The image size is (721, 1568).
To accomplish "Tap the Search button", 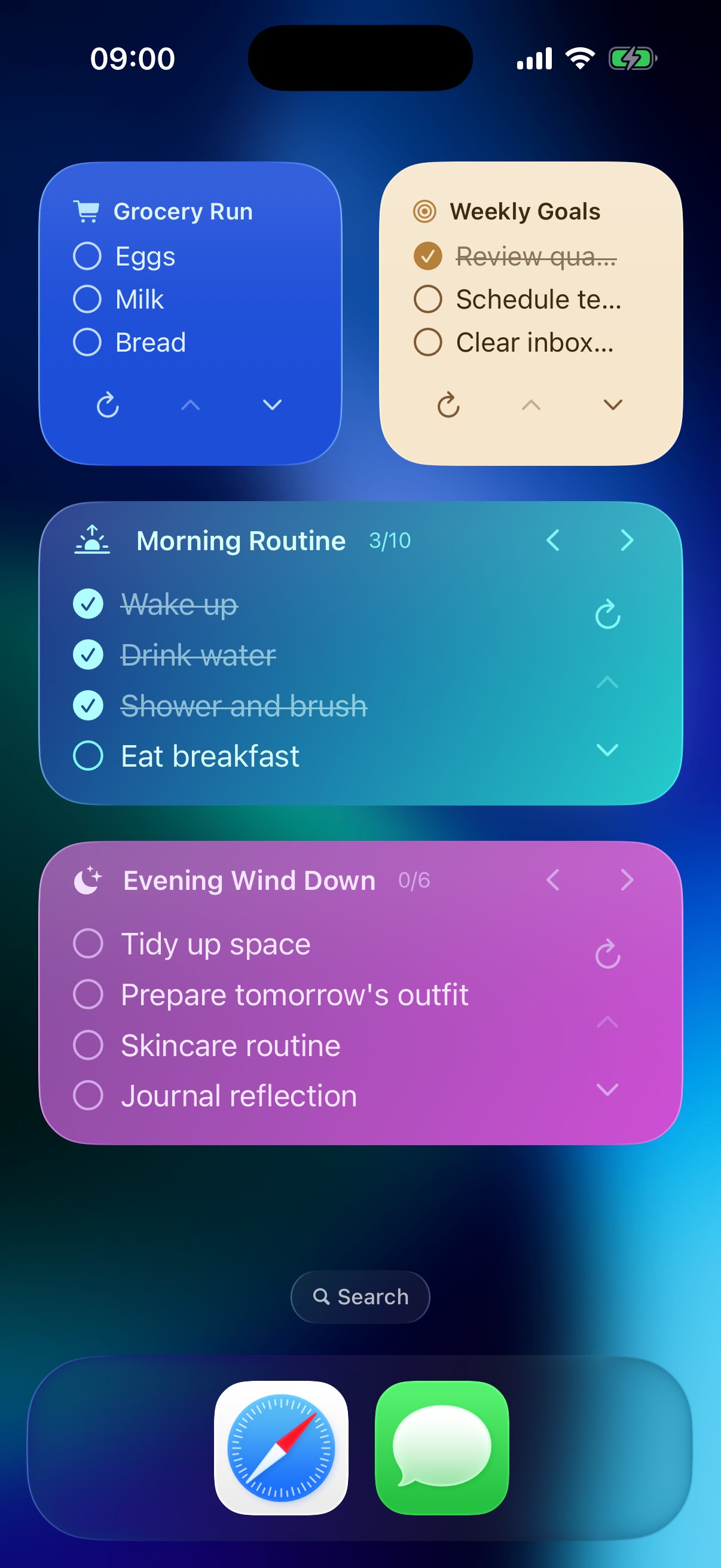I will (x=360, y=1297).
